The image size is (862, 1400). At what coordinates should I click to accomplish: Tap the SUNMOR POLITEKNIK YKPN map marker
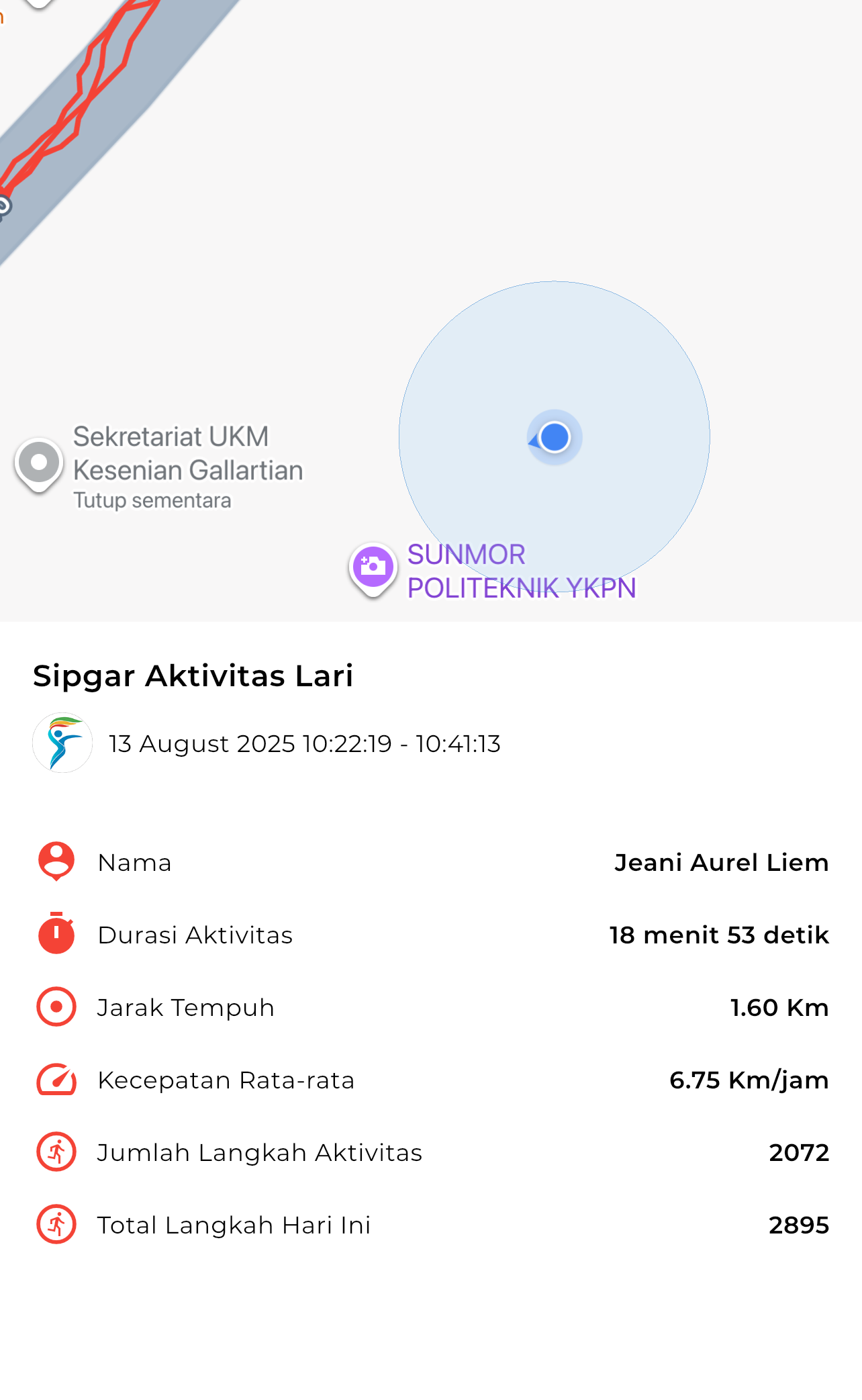pos(373,569)
